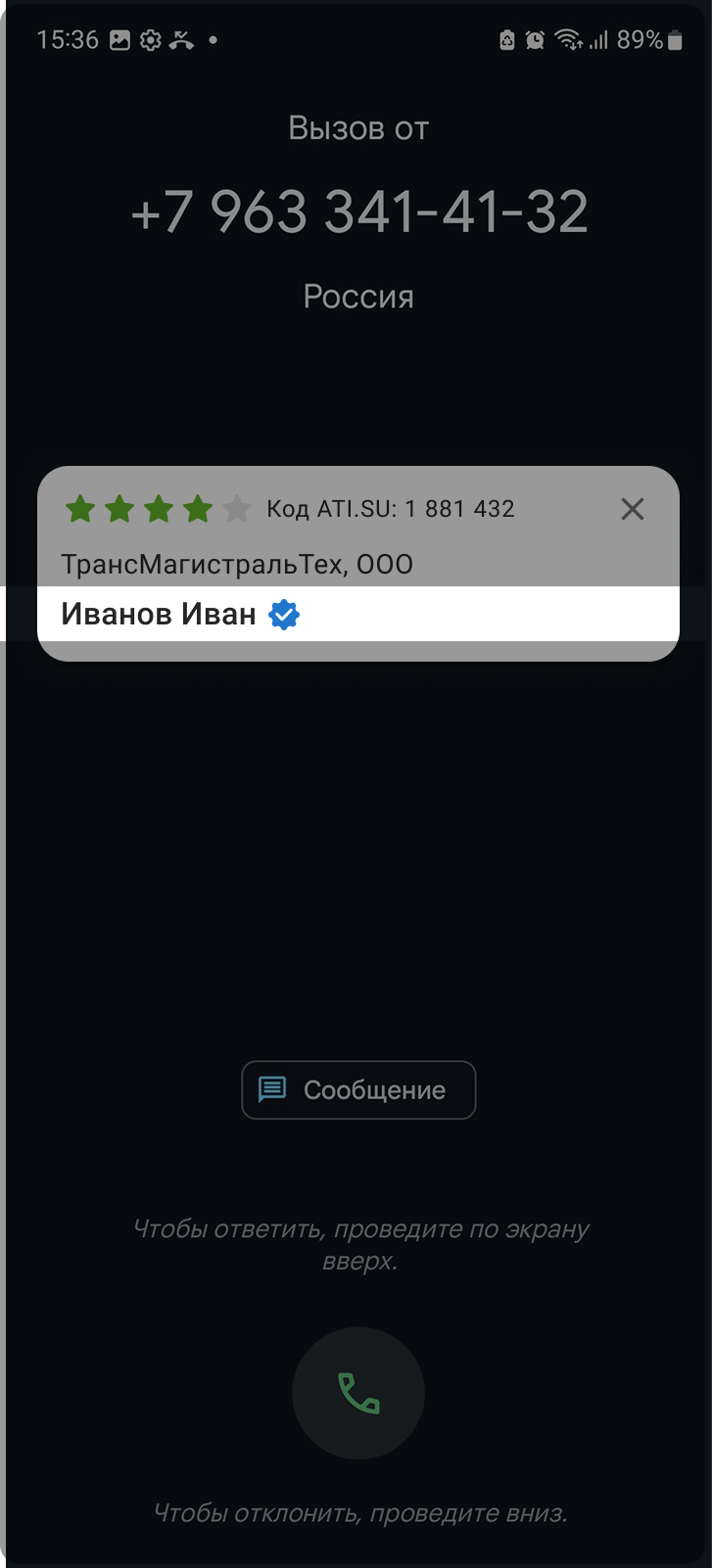Open the ТрансМагистральТех caller info card
Viewport: 712px width, 1568px height.
coord(358,564)
